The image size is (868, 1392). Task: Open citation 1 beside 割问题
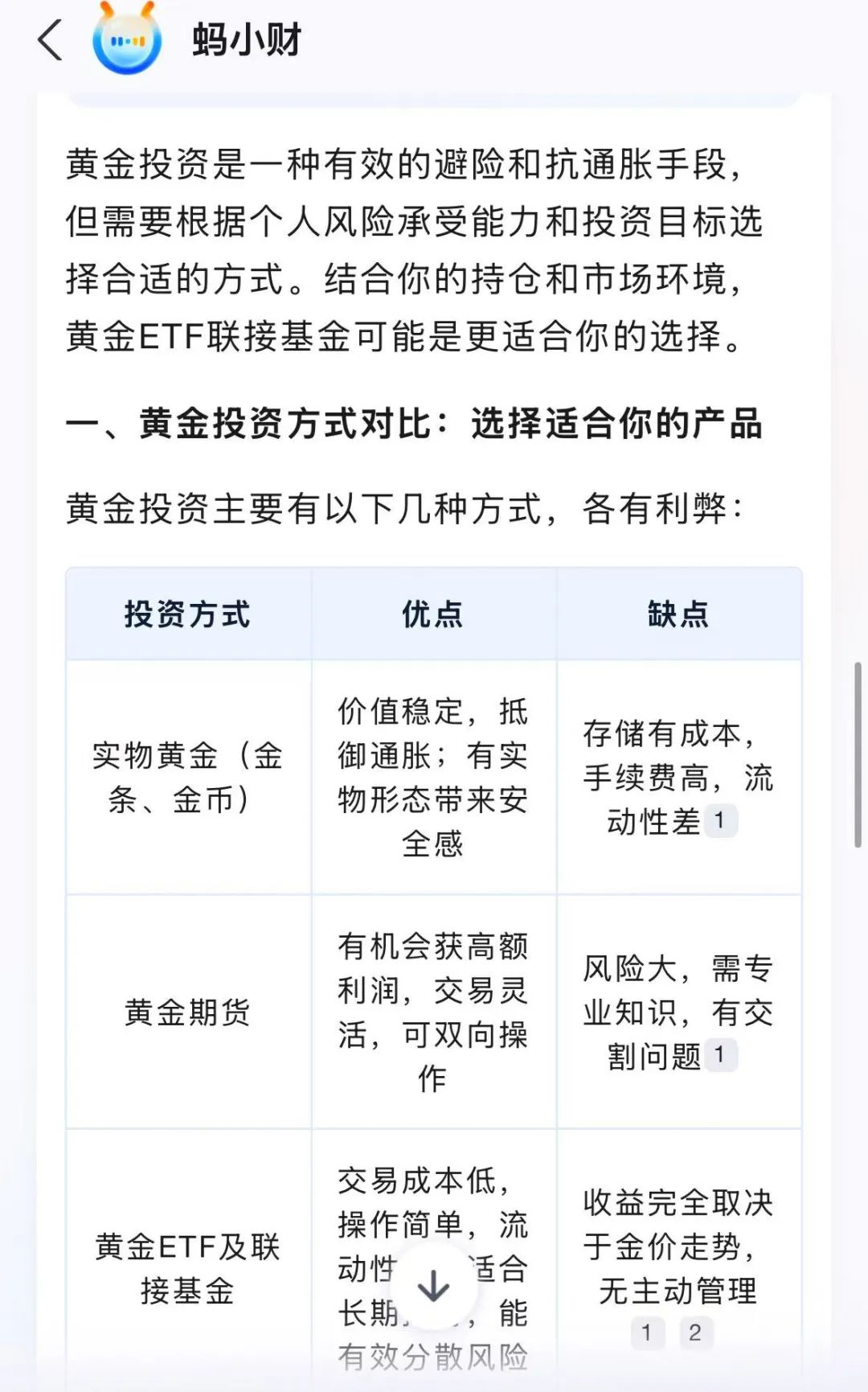coord(720,1055)
